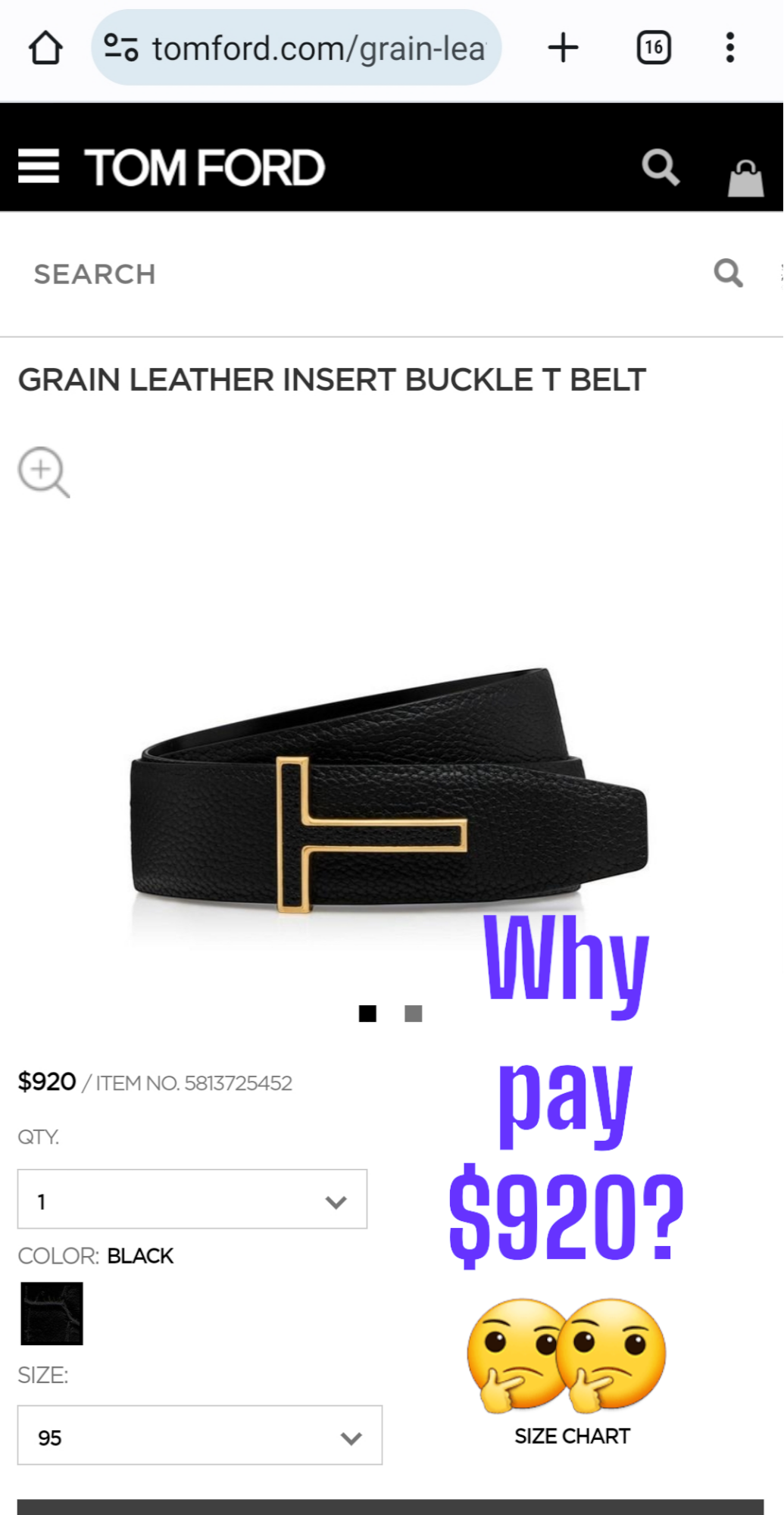View the shopping bag
Viewport: 784px width, 1515px height.
pyautogui.click(x=745, y=179)
